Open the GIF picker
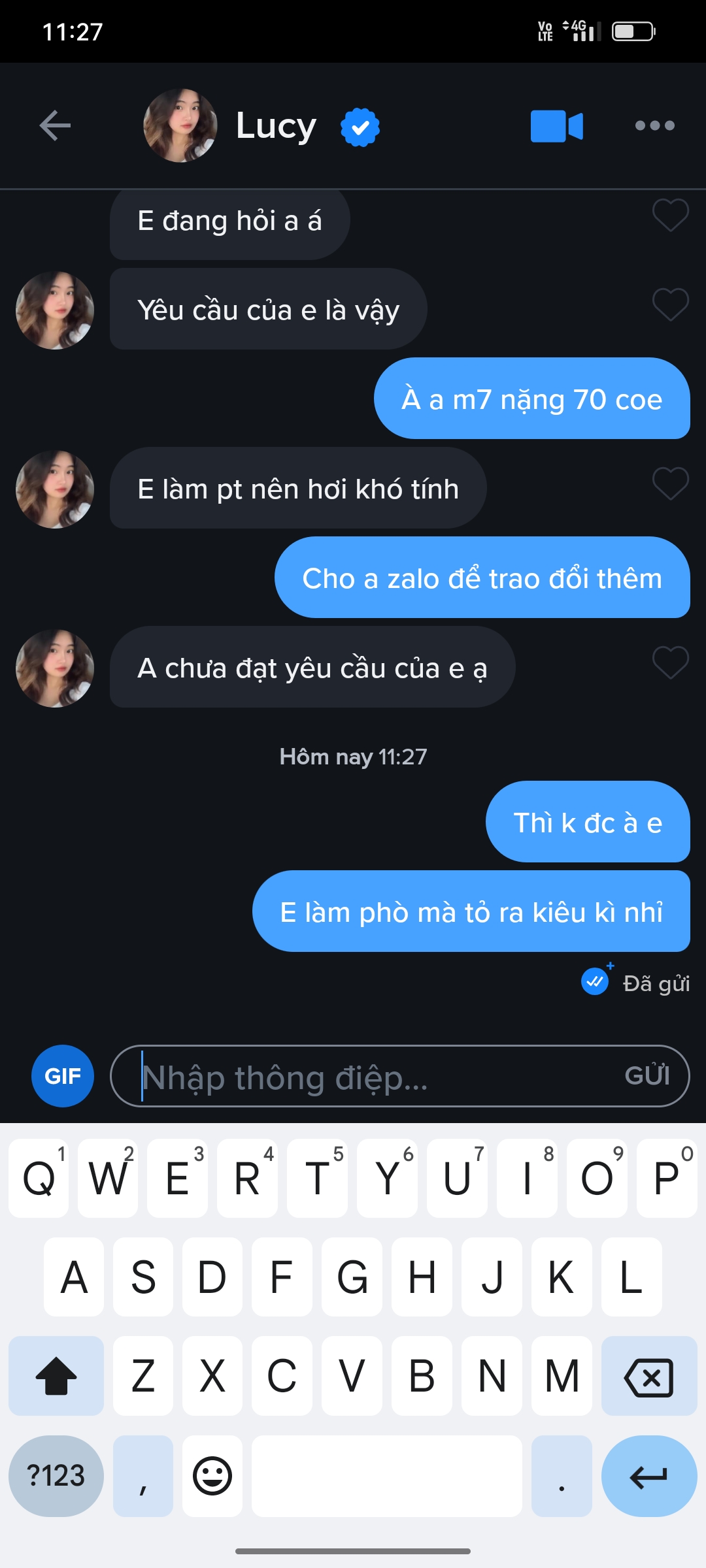 (x=63, y=1075)
